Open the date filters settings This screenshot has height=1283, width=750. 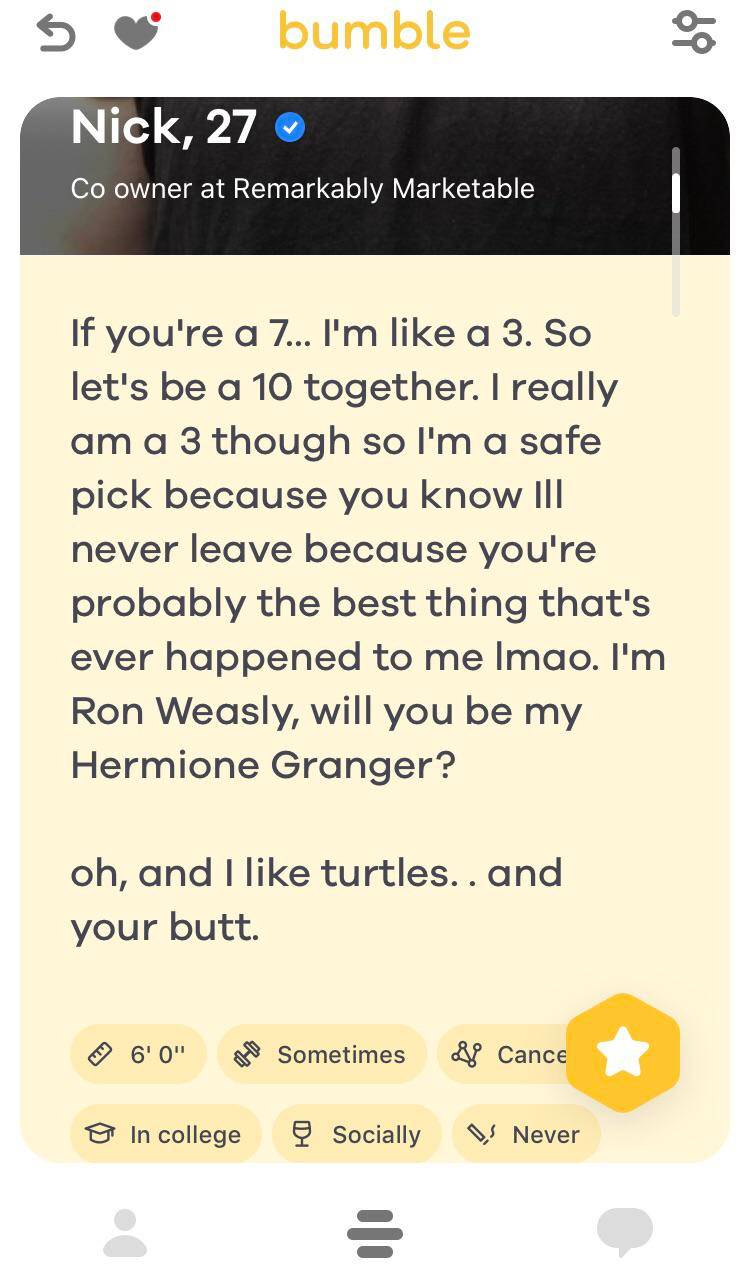click(693, 32)
